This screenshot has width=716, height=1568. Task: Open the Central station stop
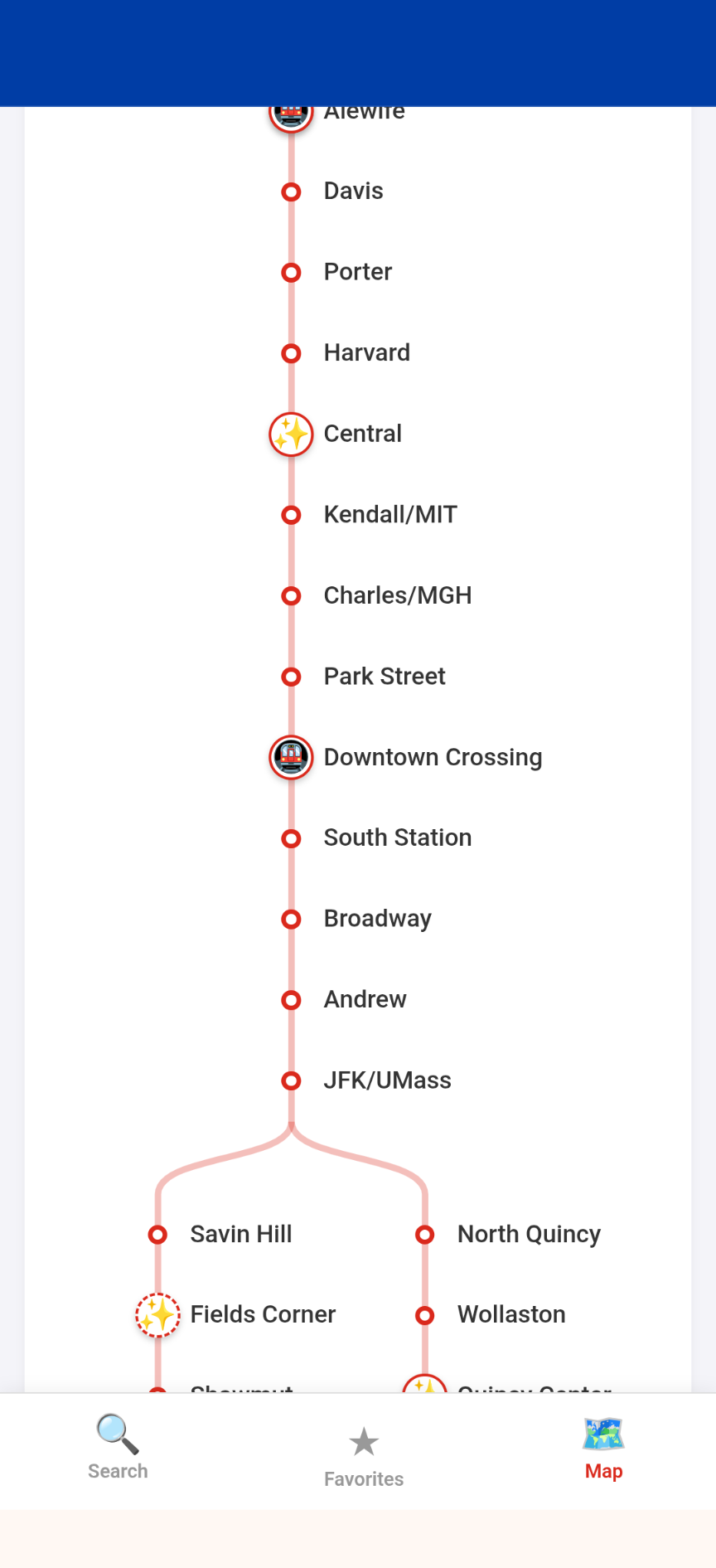click(362, 434)
